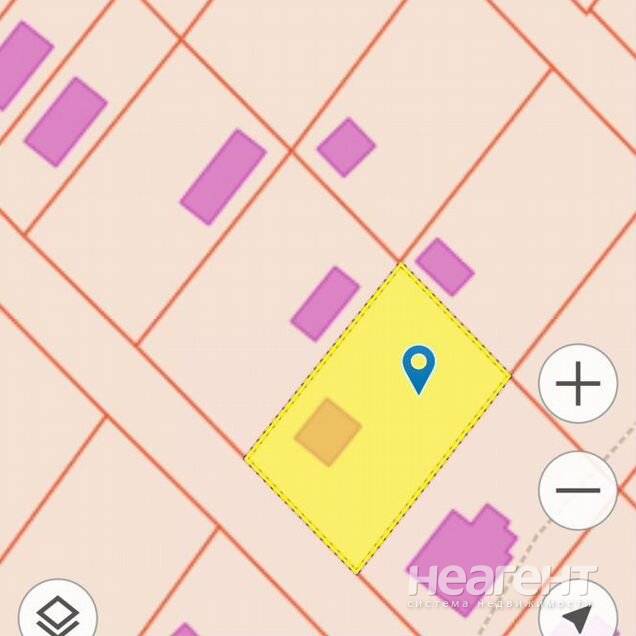Tap the blue pin on yellow plot
The height and width of the screenshot is (636, 636).
click(419, 368)
